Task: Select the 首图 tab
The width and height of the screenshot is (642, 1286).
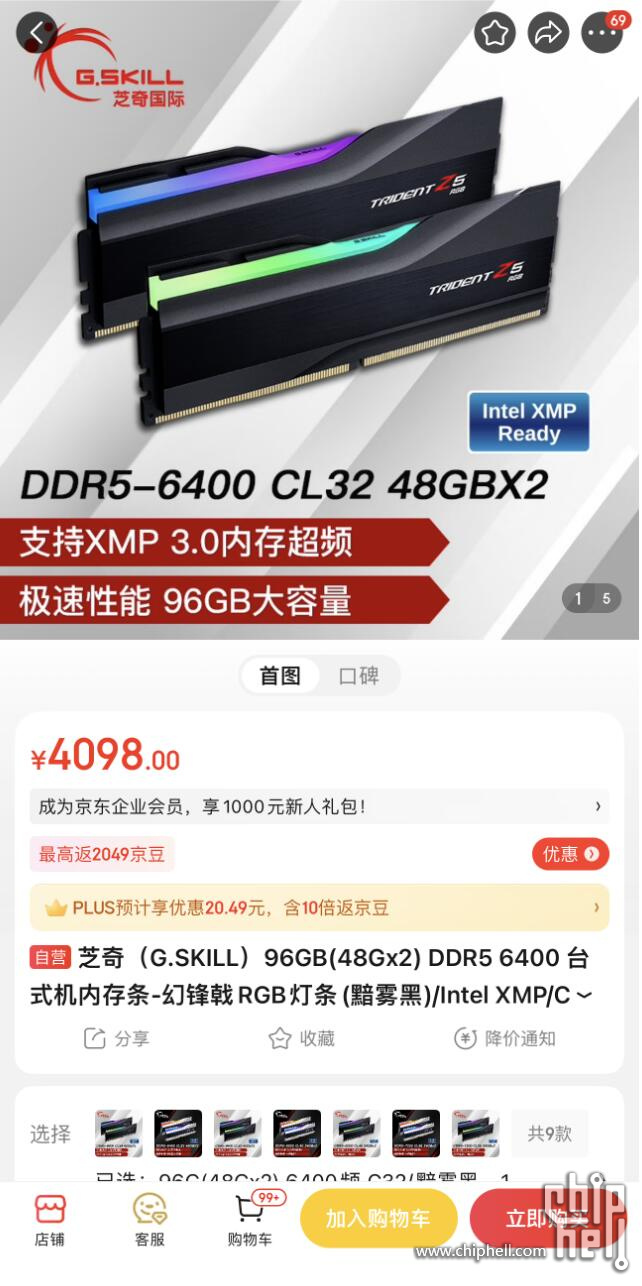Action: click(x=280, y=676)
